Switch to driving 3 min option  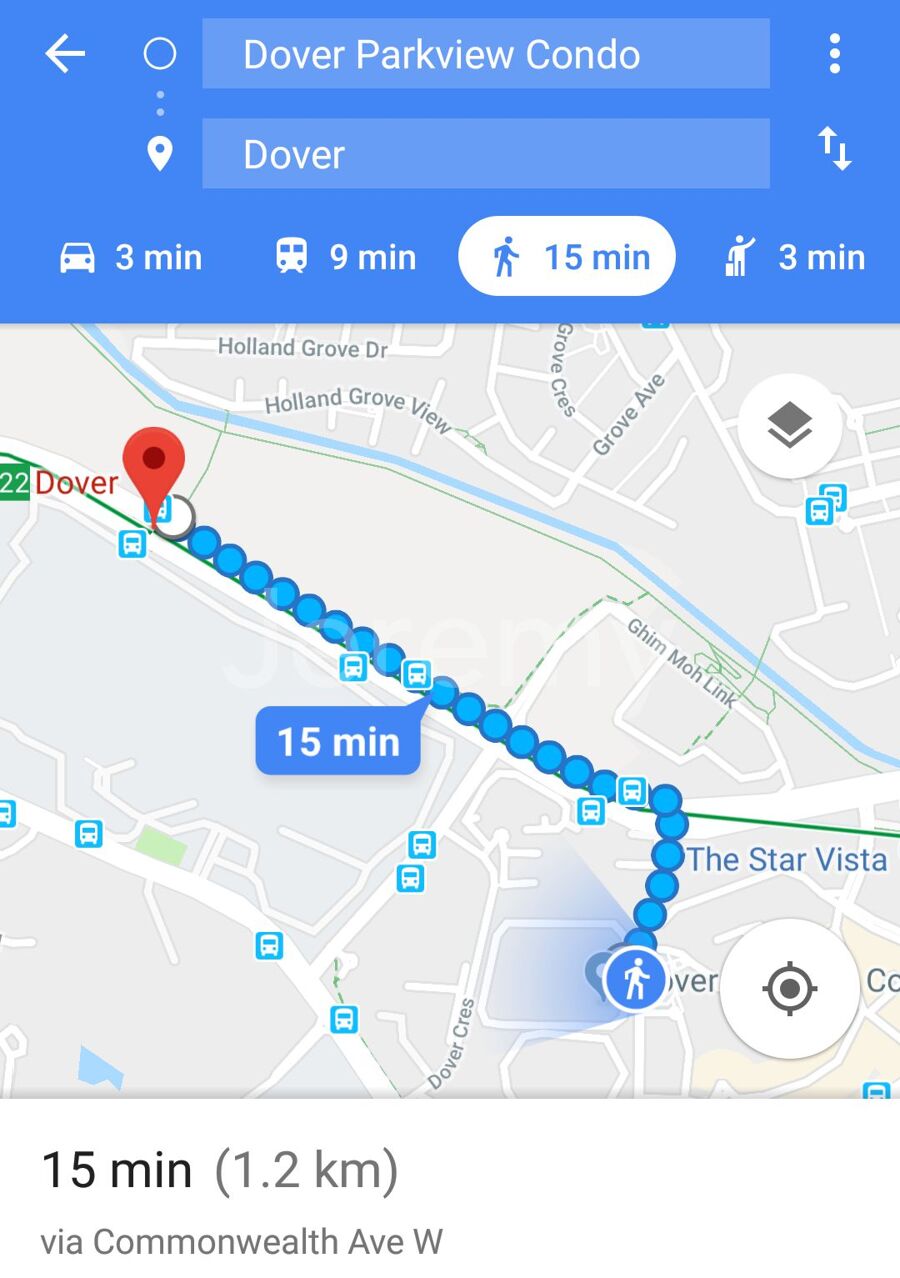coord(131,257)
